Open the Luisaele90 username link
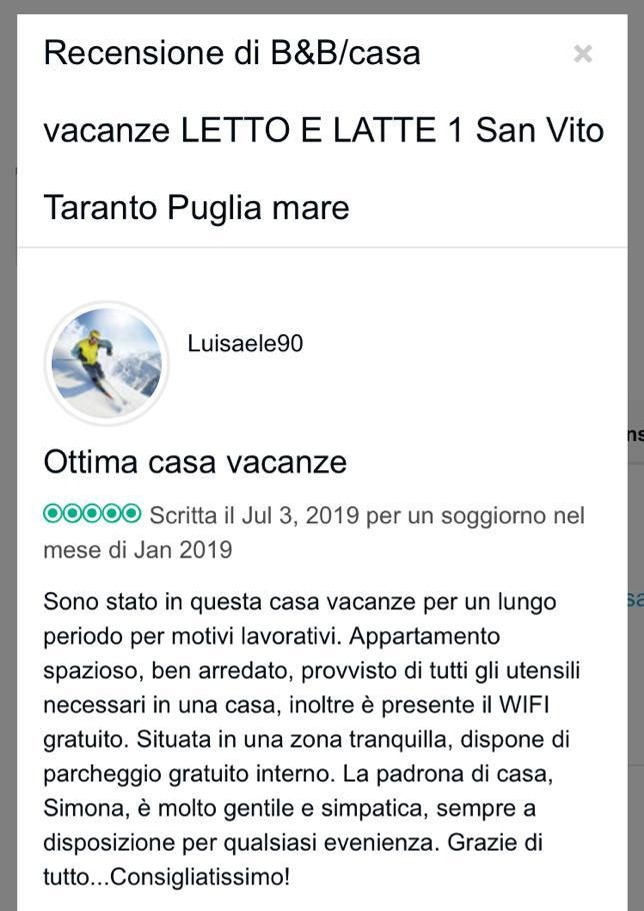 [245, 344]
